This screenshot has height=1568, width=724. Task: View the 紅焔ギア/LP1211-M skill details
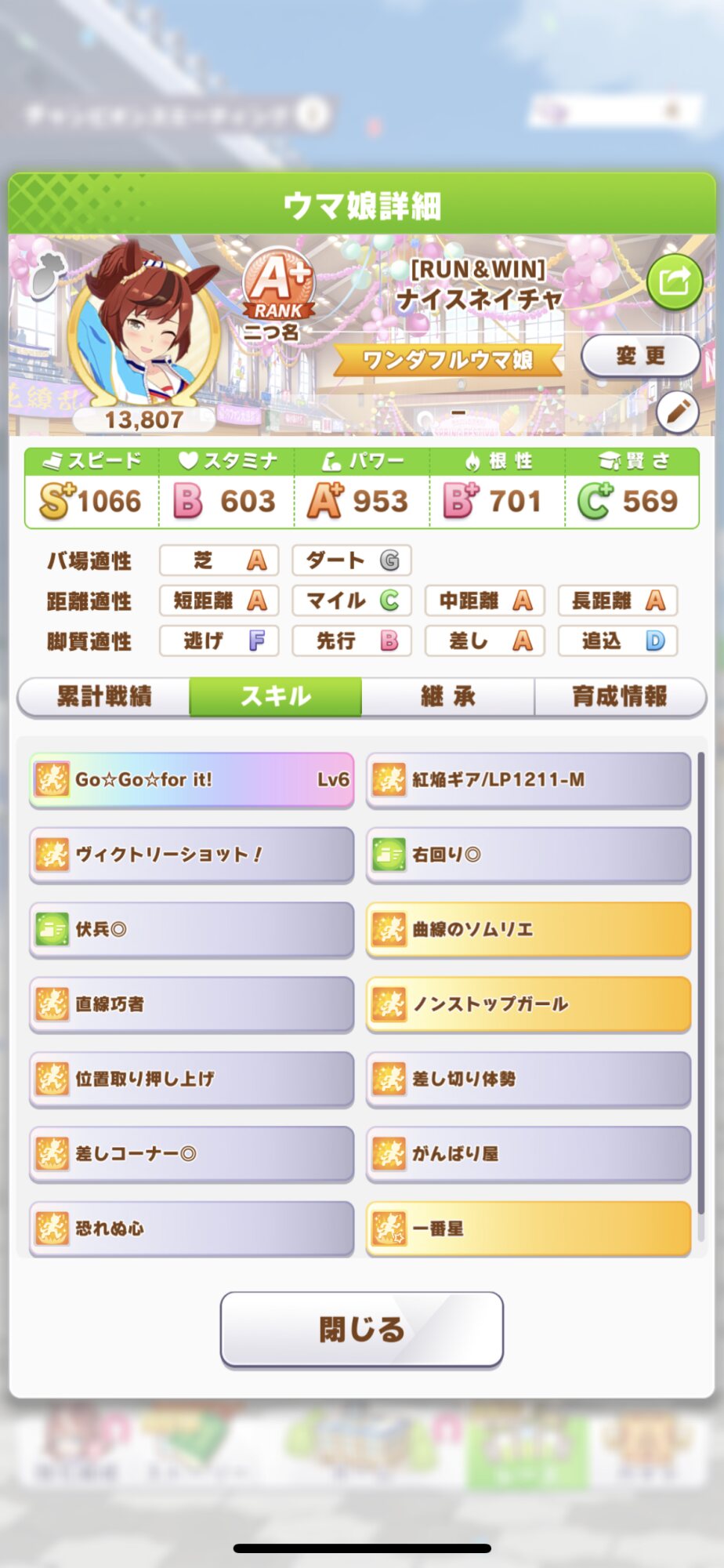[529, 780]
